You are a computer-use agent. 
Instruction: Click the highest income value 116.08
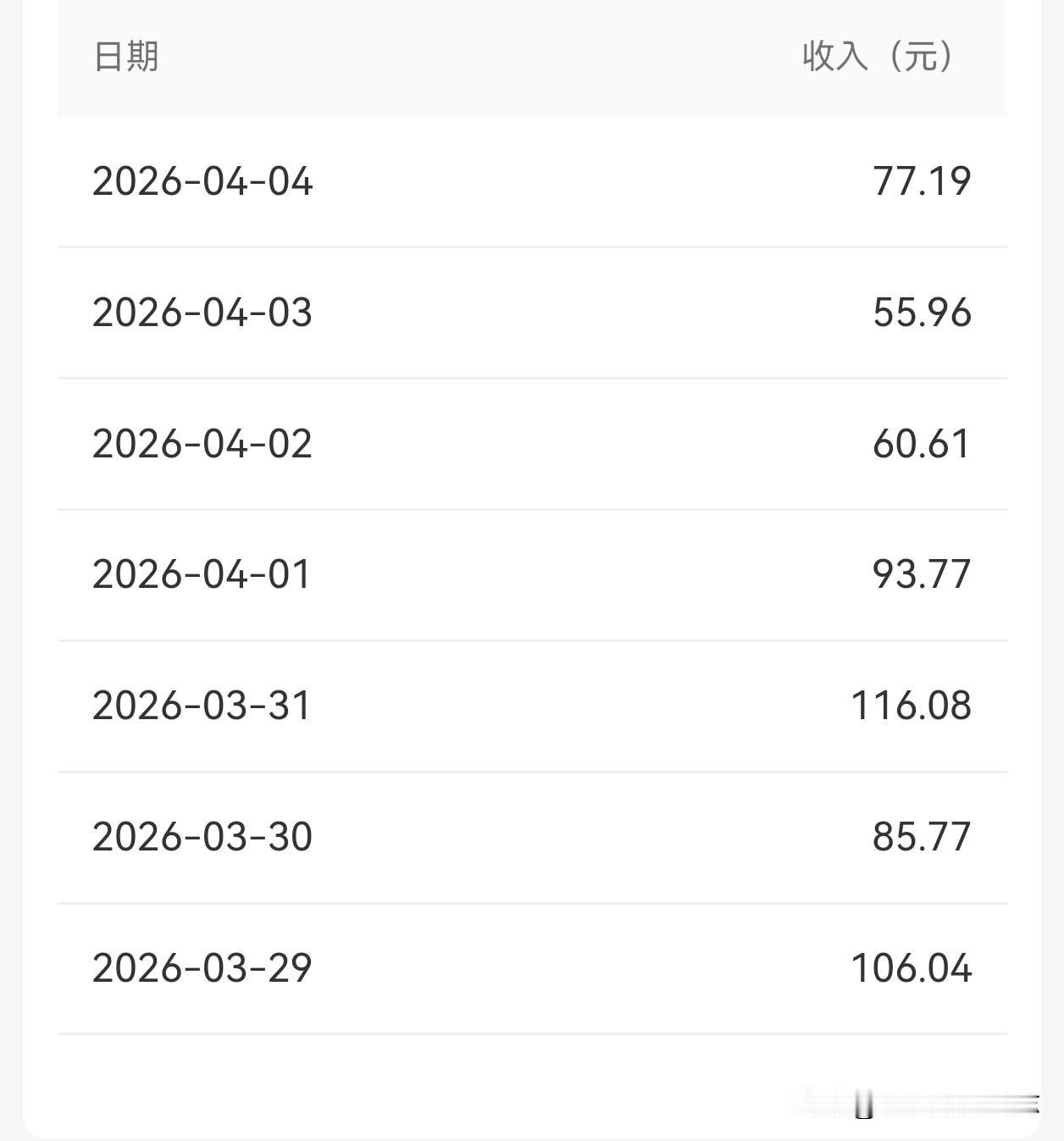(x=912, y=705)
